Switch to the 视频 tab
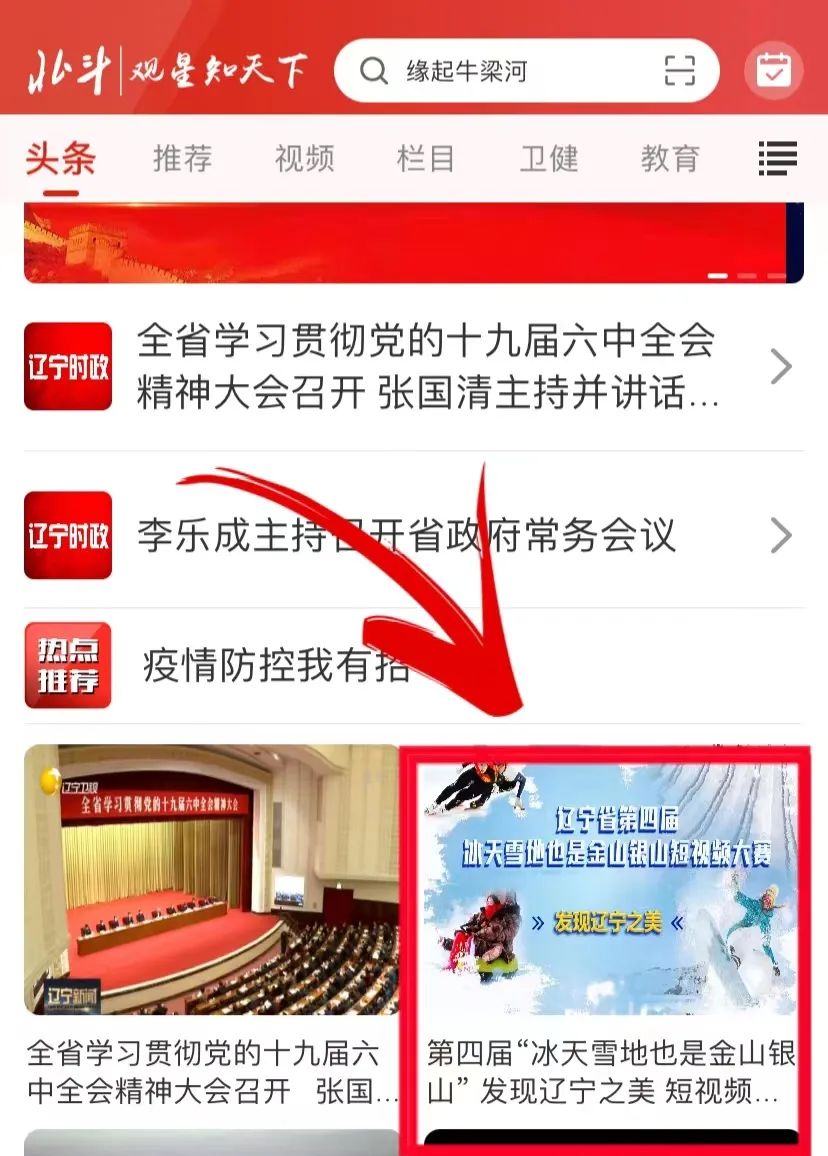 point(304,158)
